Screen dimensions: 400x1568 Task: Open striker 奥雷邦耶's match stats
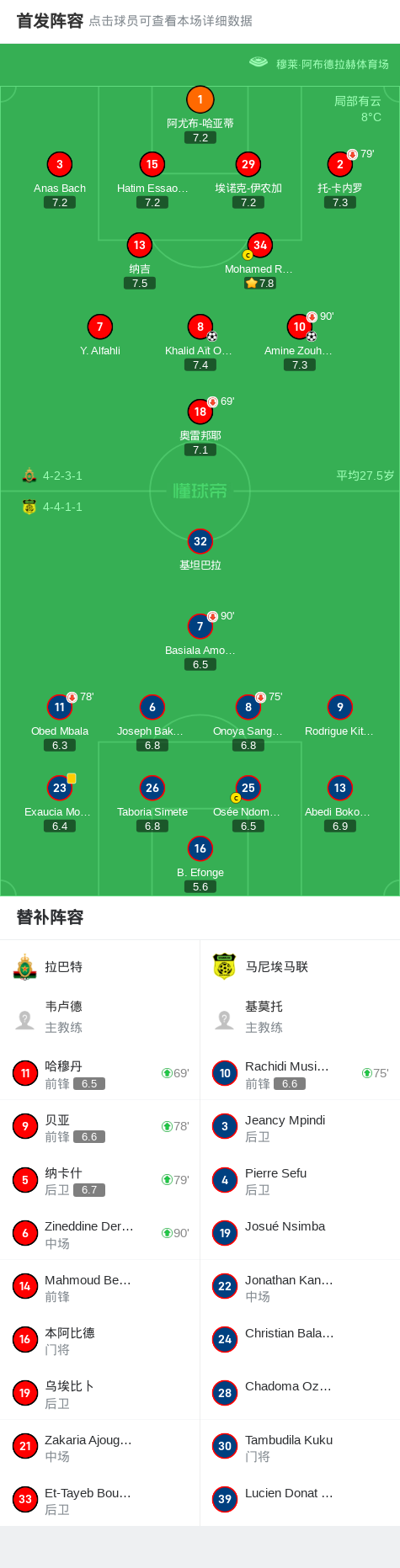pyautogui.click(x=200, y=427)
